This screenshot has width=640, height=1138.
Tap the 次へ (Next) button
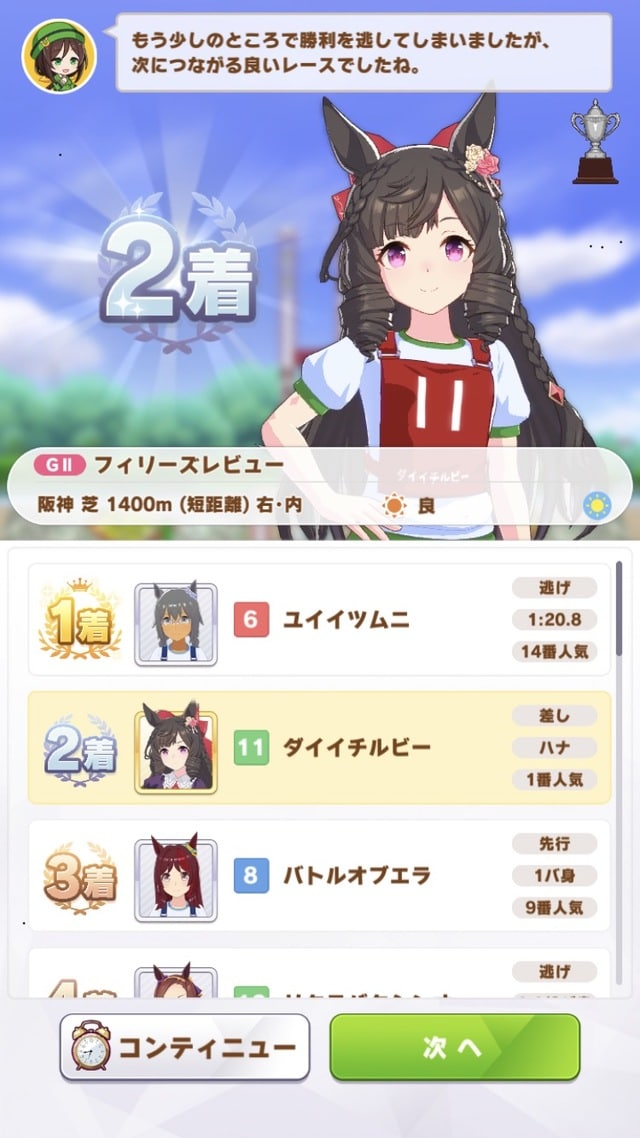tap(454, 1047)
